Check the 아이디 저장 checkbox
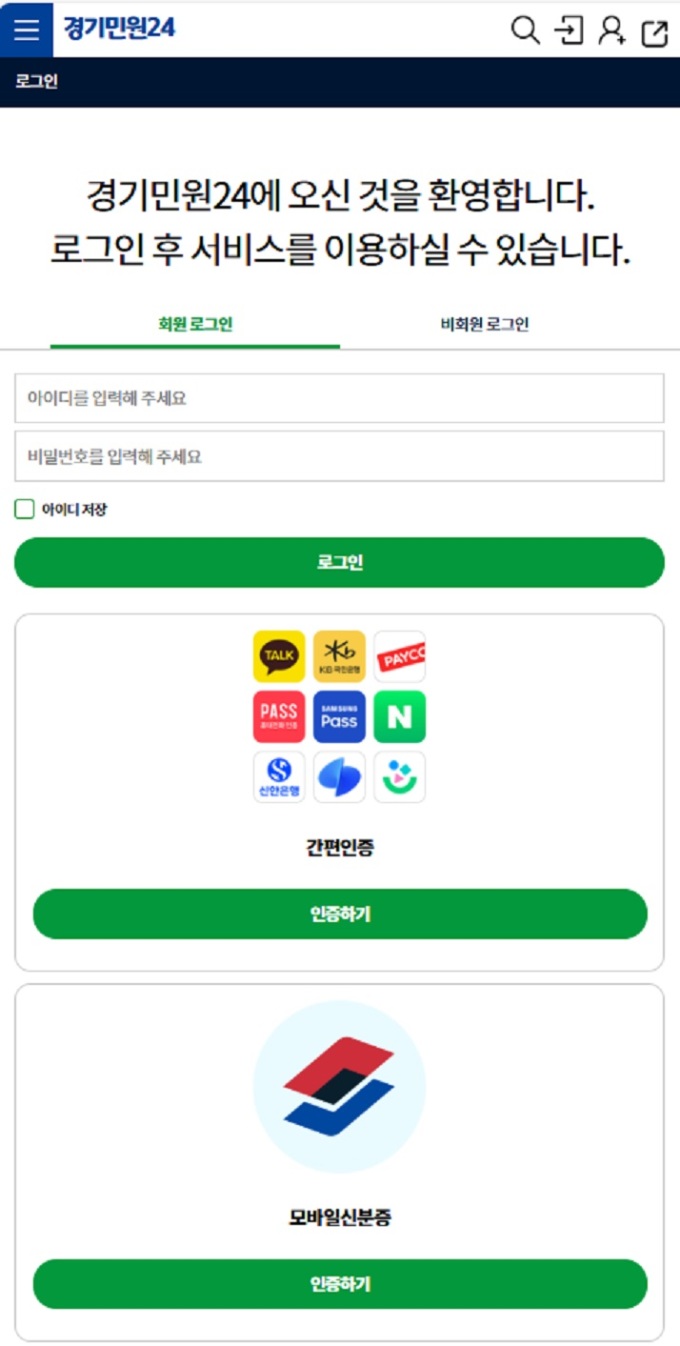The width and height of the screenshot is (680, 1346). click(24, 509)
